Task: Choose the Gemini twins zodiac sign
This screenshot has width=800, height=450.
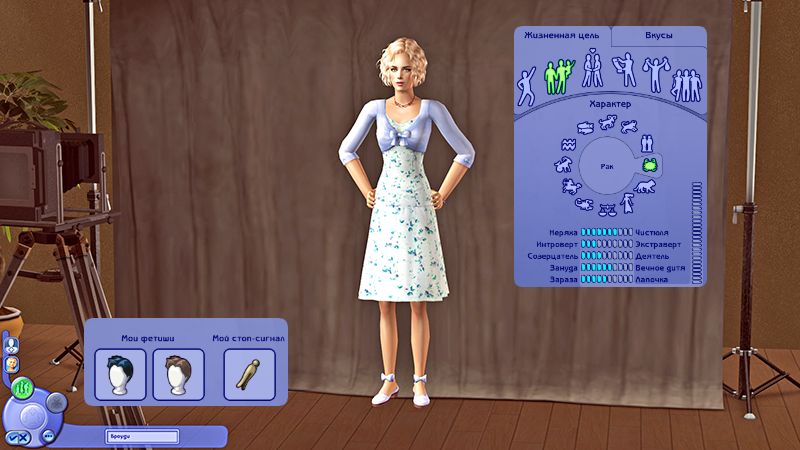Action: pos(646,143)
